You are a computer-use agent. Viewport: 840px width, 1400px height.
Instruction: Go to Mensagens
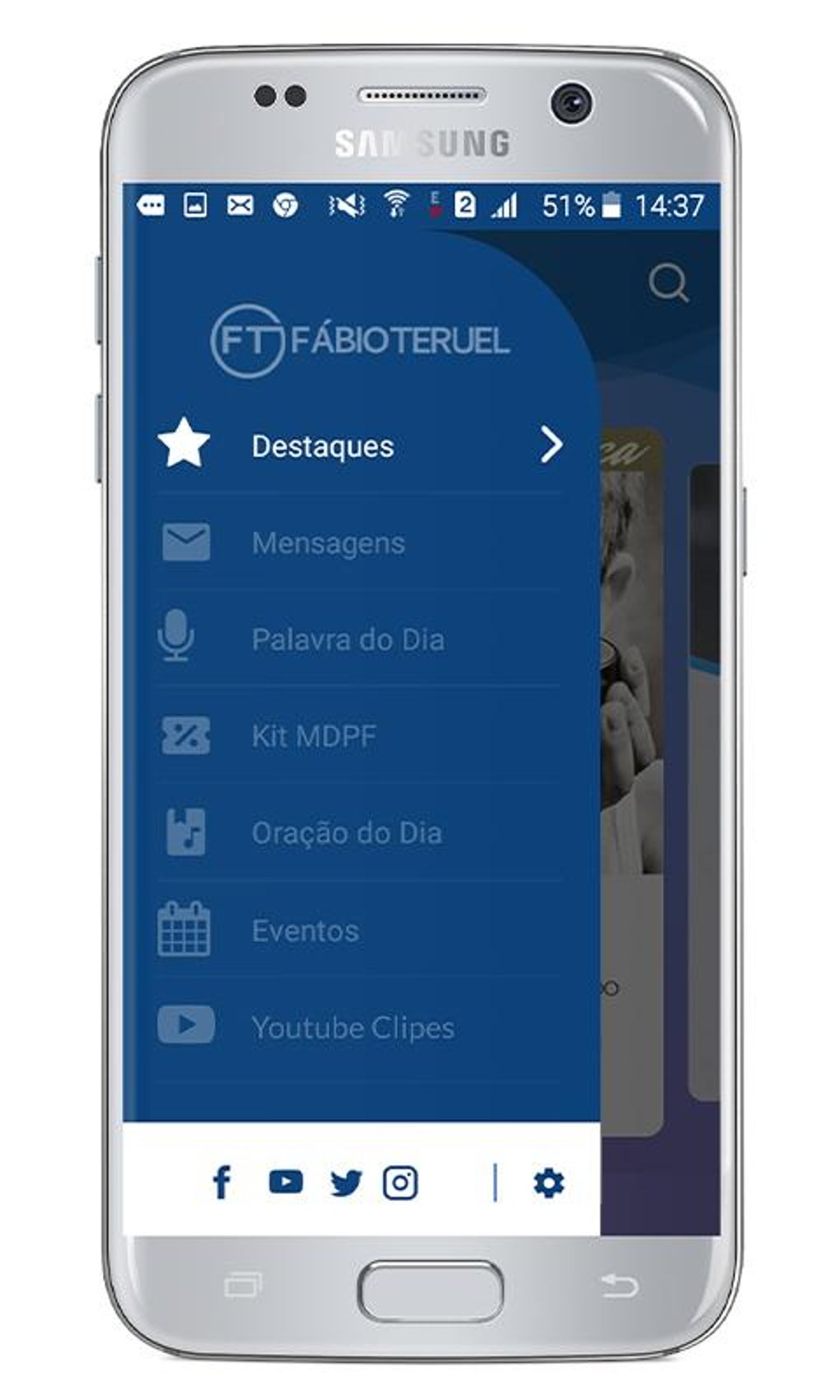pyautogui.click(x=328, y=544)
